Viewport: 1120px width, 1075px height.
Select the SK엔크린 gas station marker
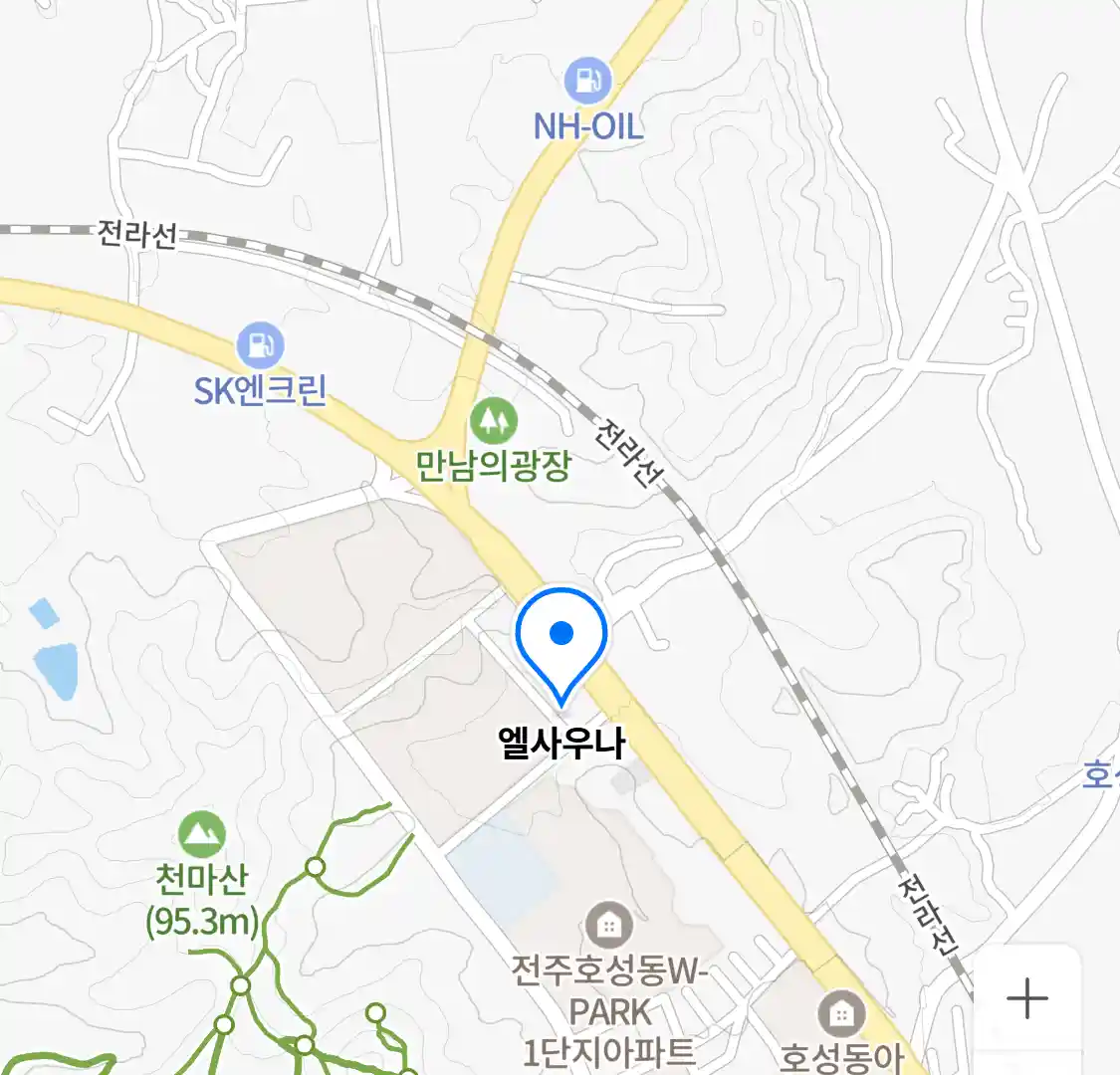(260, 346)
